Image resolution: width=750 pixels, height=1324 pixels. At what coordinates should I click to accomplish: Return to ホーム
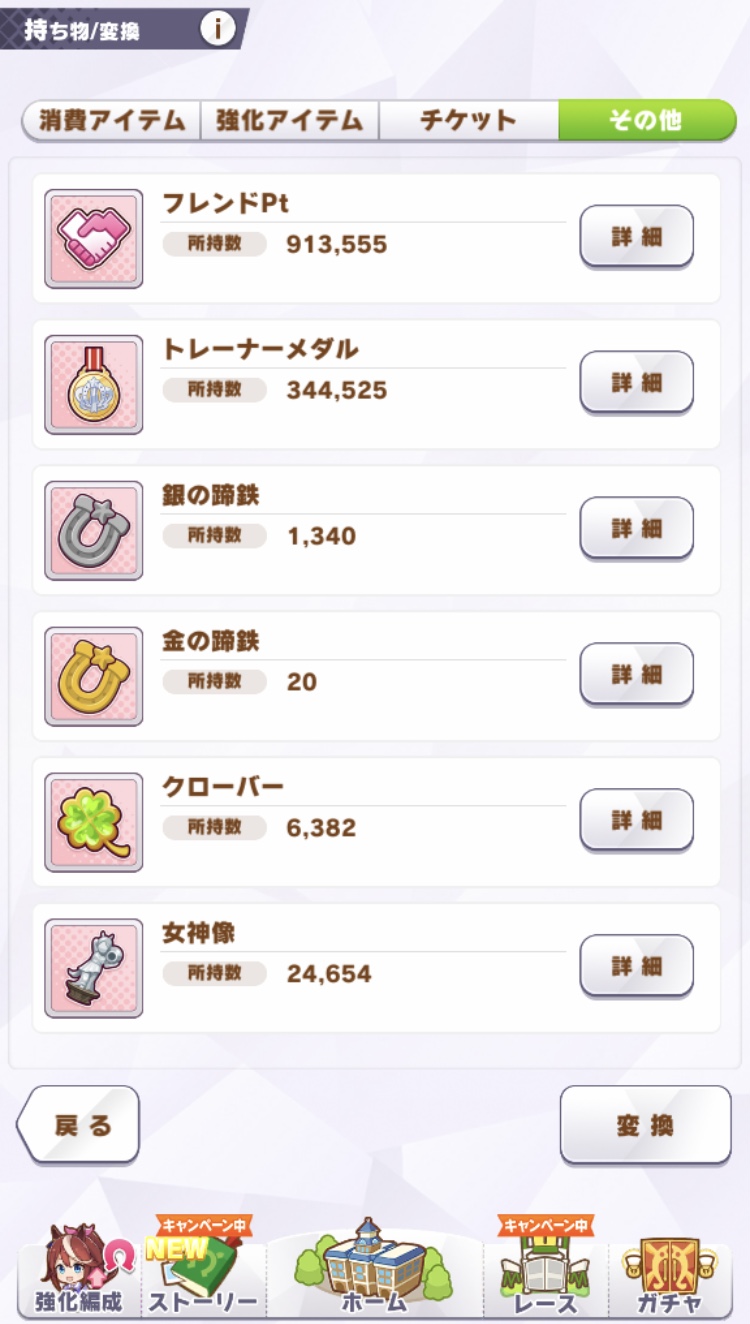[x=374, y=1270]
